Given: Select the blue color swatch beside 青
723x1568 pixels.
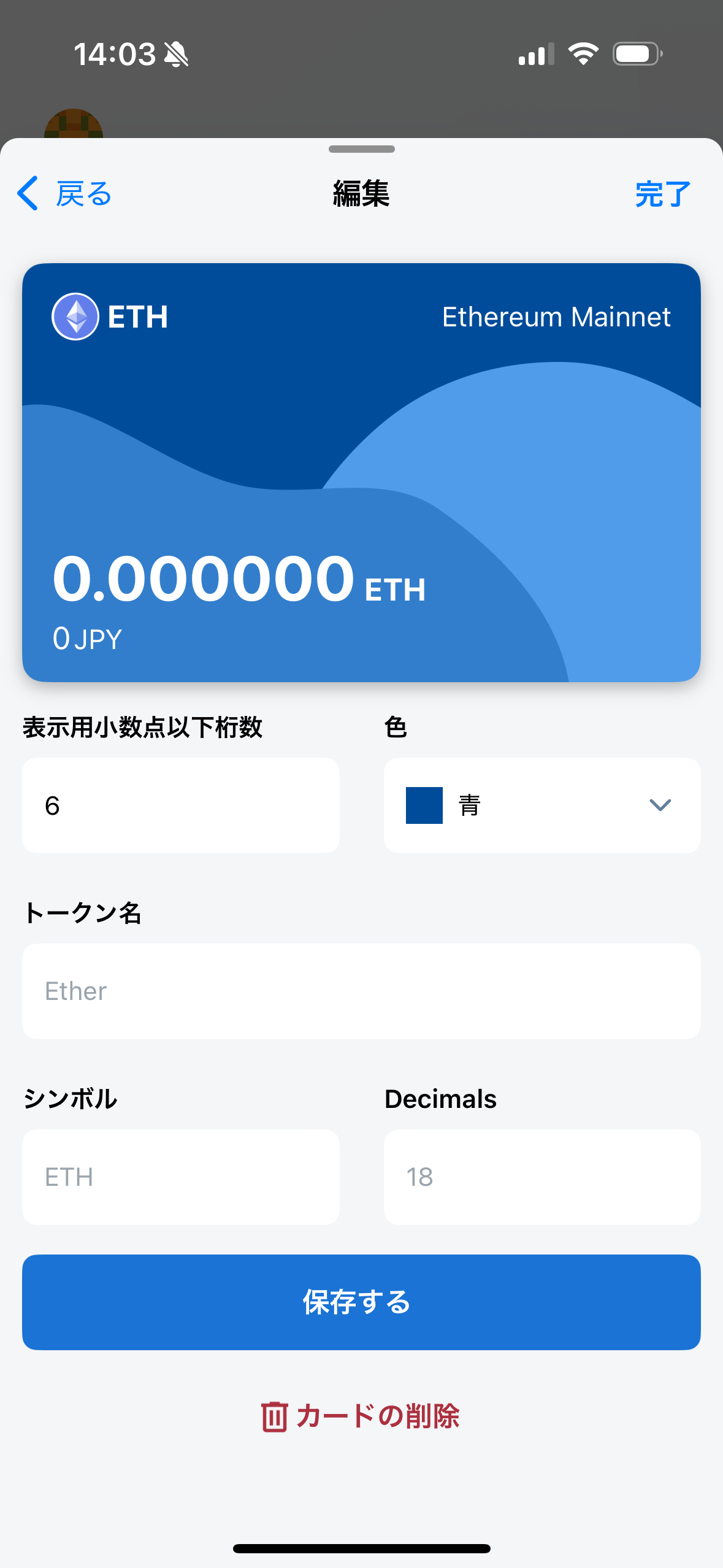Looking at the screenshot, I should pyautogui.click(x=423, y=805).
